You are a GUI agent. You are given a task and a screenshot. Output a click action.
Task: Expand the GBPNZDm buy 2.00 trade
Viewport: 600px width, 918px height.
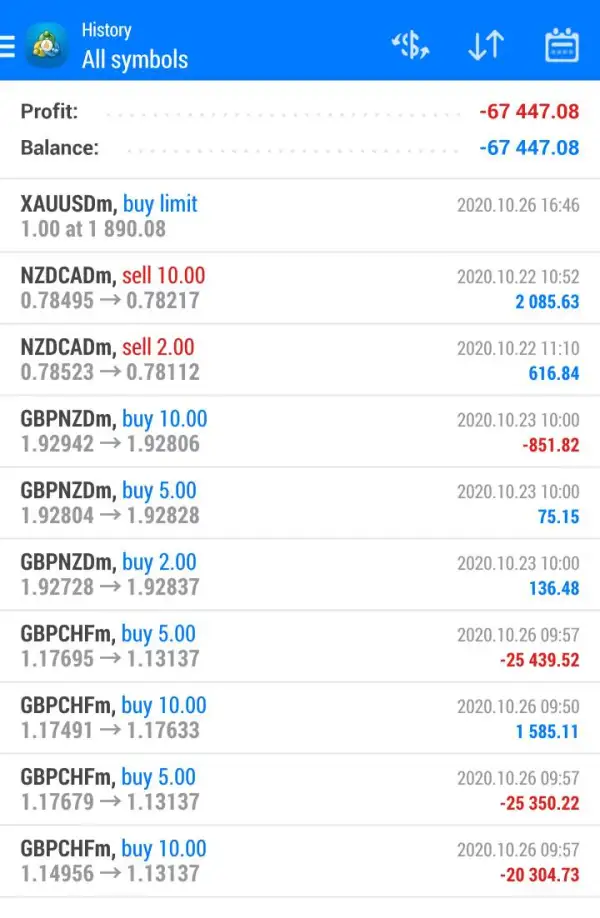point(300,575)
